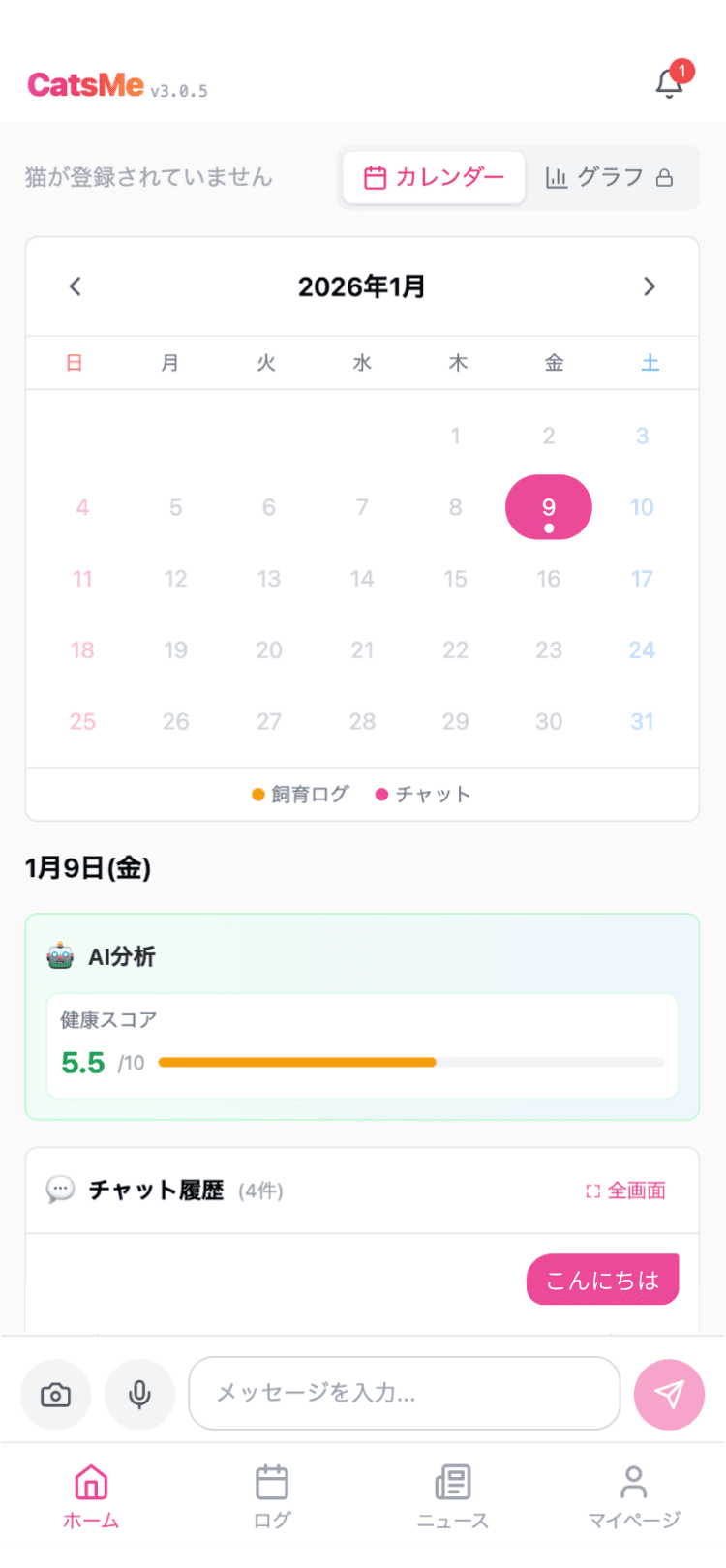Send the message with the paper plane
The height and width of the screenshot is (1568, 726).
[x=669, y=1394]
